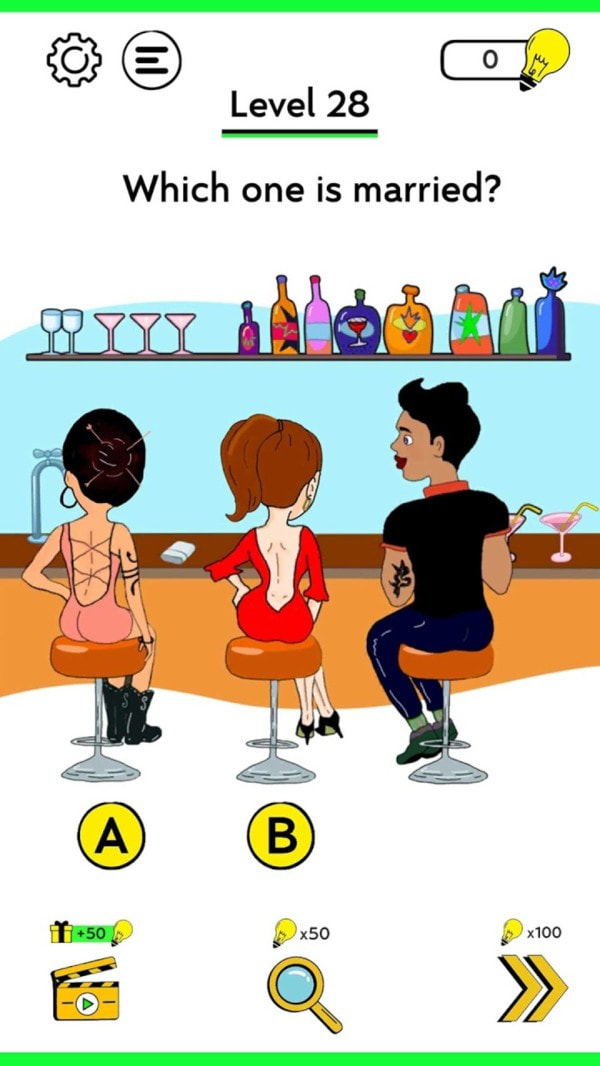
Task: Choose answer A
Action: click(111, 836)
